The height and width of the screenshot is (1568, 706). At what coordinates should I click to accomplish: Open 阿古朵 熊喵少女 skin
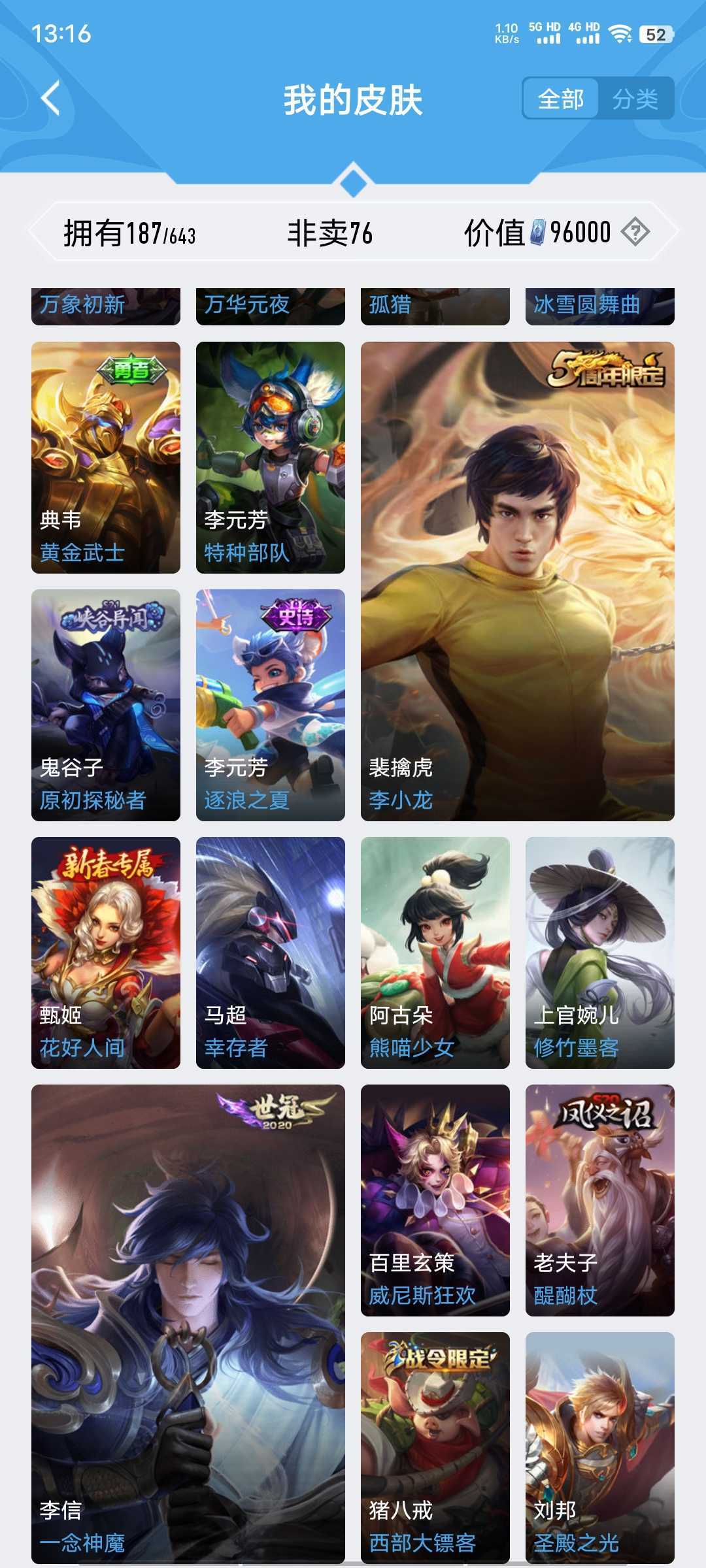[x=435, y=953]
